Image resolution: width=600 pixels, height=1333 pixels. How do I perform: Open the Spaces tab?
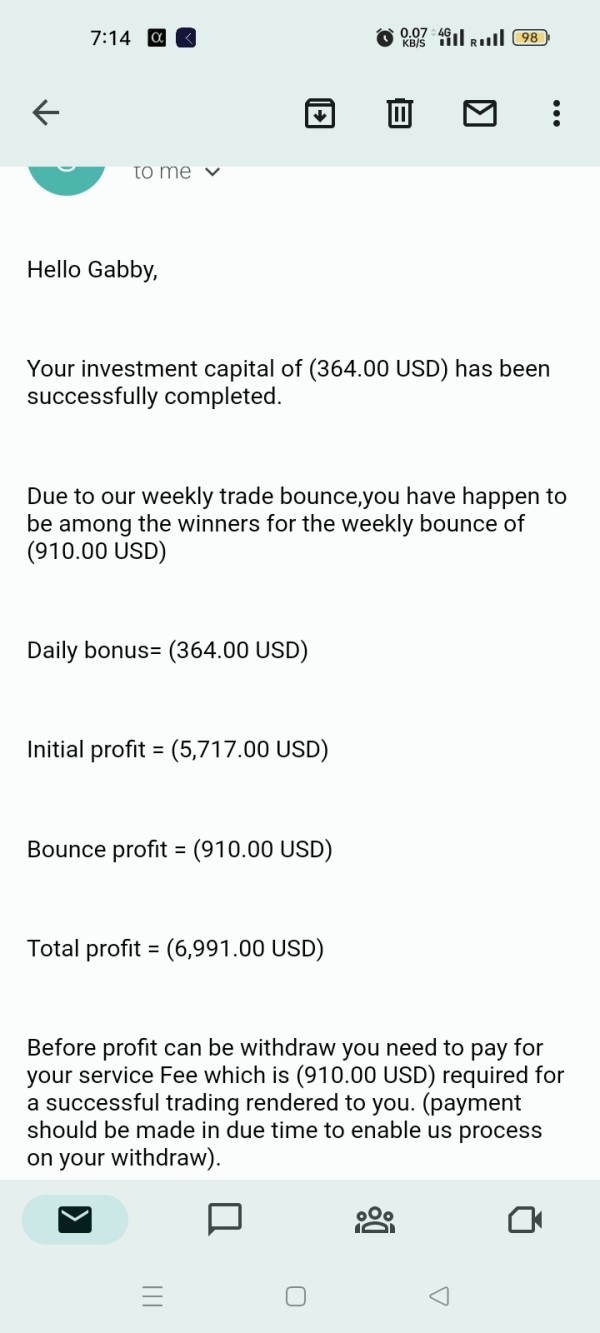[375, 1219]
